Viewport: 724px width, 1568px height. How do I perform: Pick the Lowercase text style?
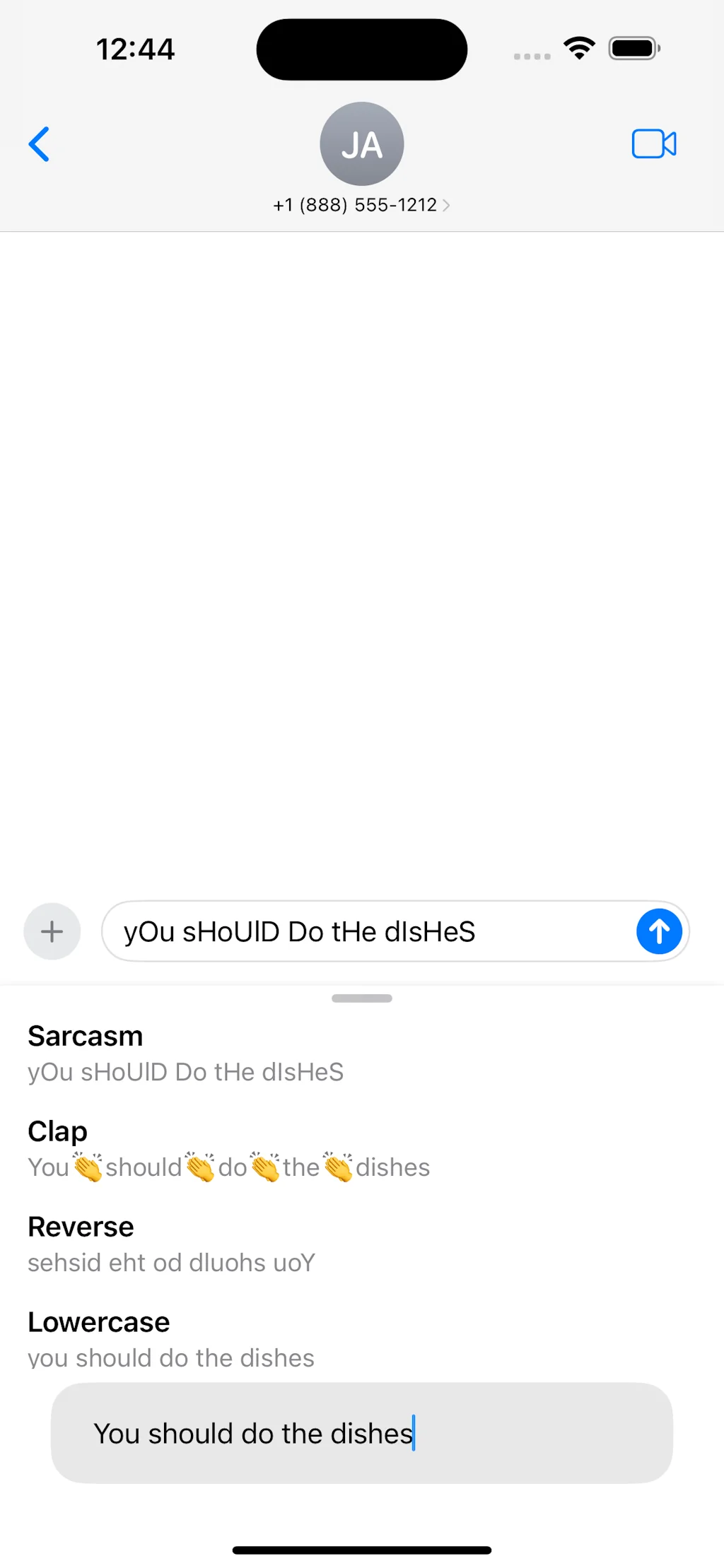click(171, 1340)
